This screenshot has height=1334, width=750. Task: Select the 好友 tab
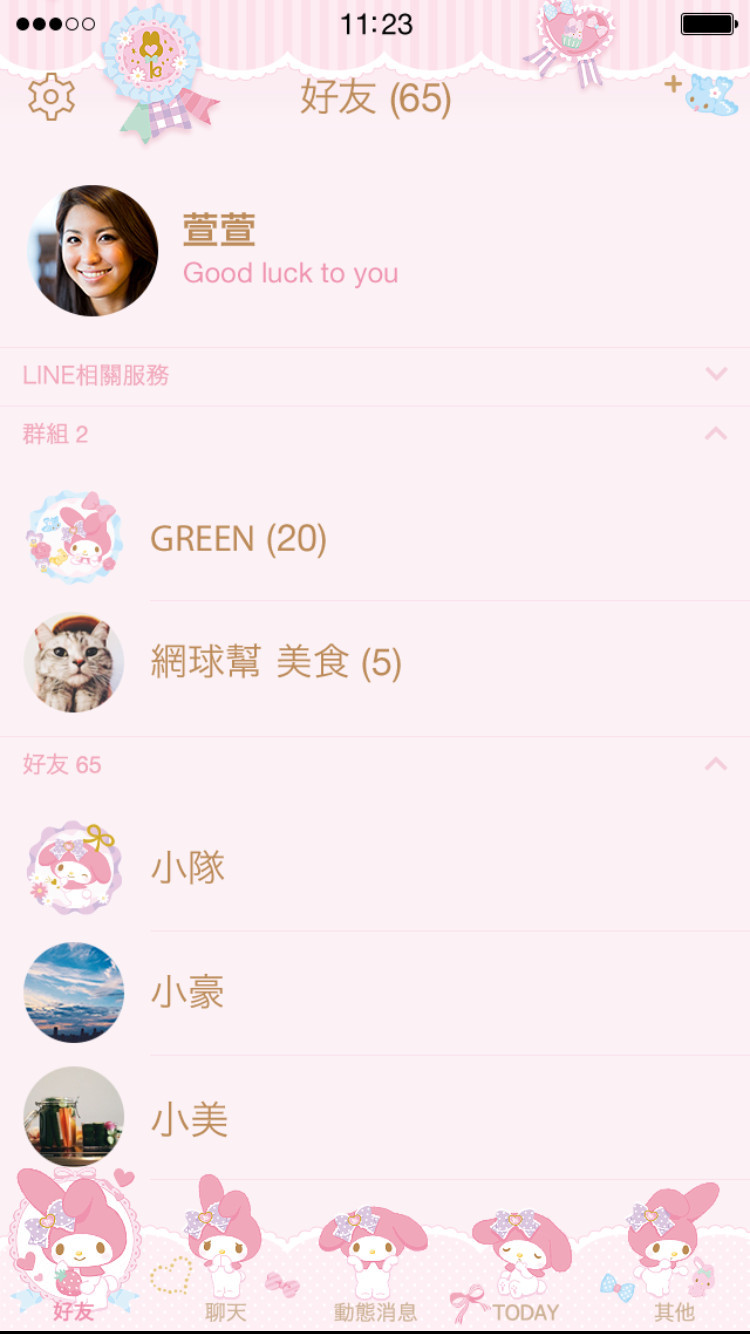pyautogui.click(x=75, y=1260)
